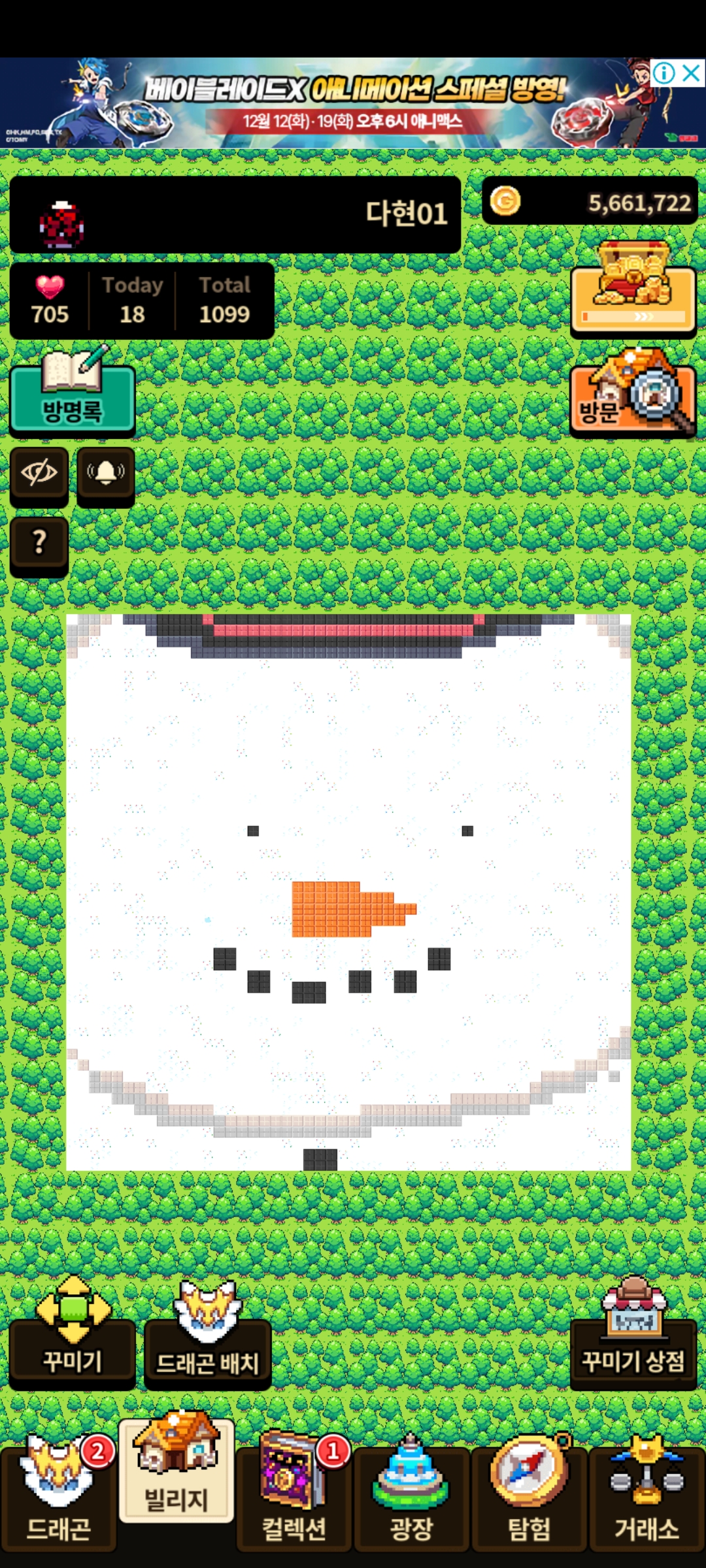Open the ad info icon
The height and width of the screenshot is (1568, 706).
point(664,73)
